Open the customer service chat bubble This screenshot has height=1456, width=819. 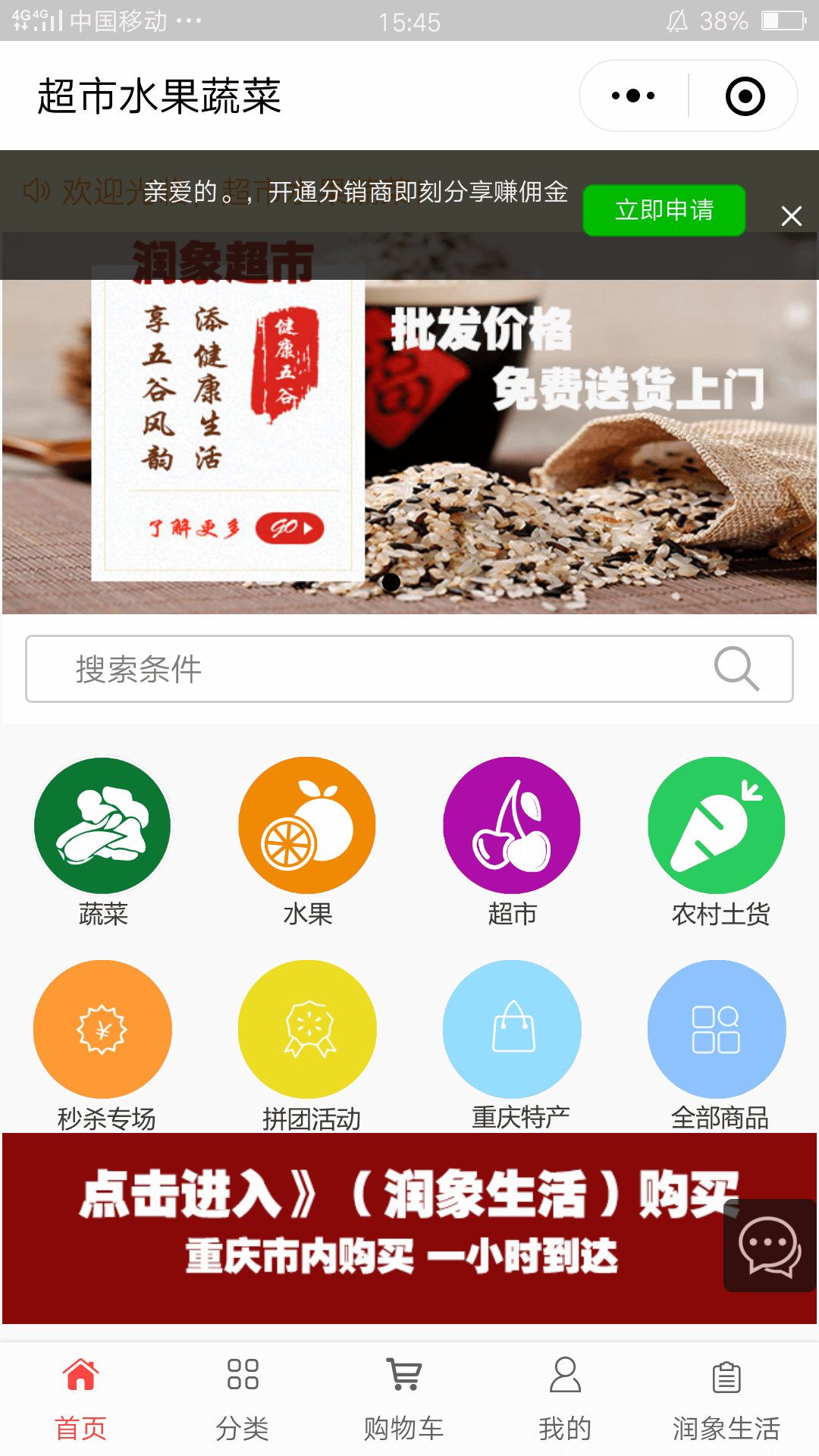770,1246
